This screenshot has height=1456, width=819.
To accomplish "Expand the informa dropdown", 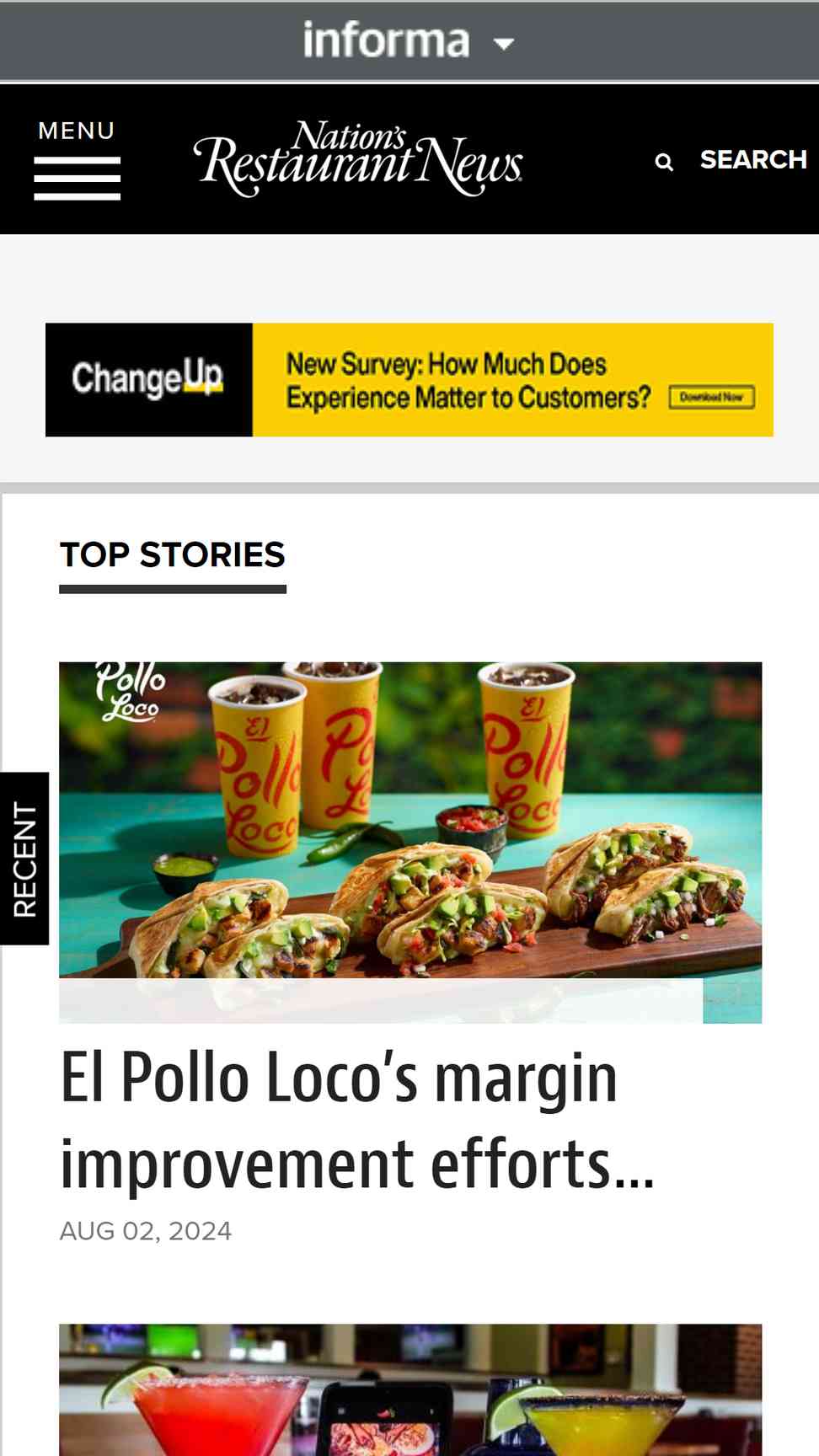I will (x=409, y=40).
